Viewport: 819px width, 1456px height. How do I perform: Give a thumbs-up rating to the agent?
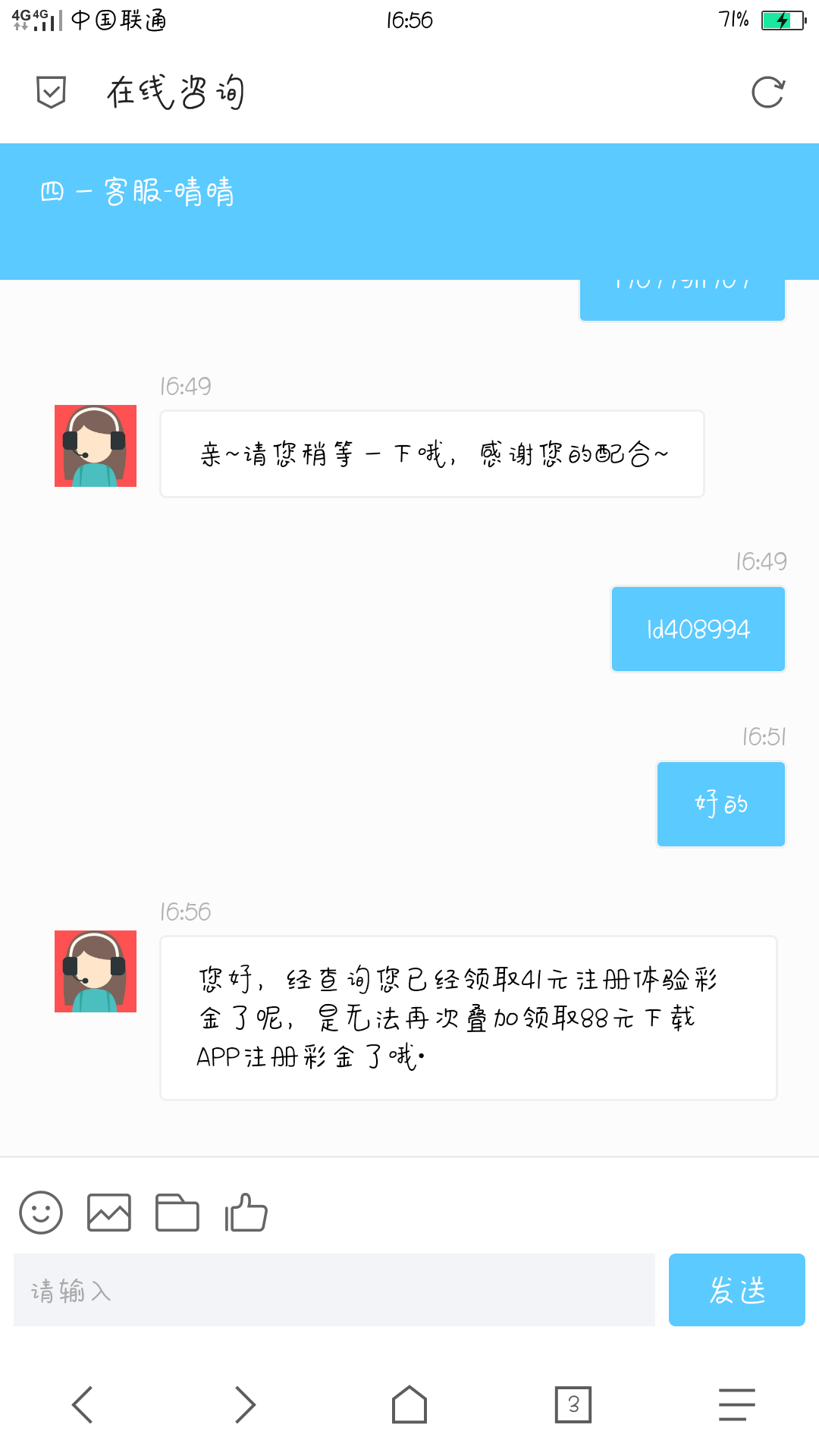pyautogui.click(x=246, y=1212)
